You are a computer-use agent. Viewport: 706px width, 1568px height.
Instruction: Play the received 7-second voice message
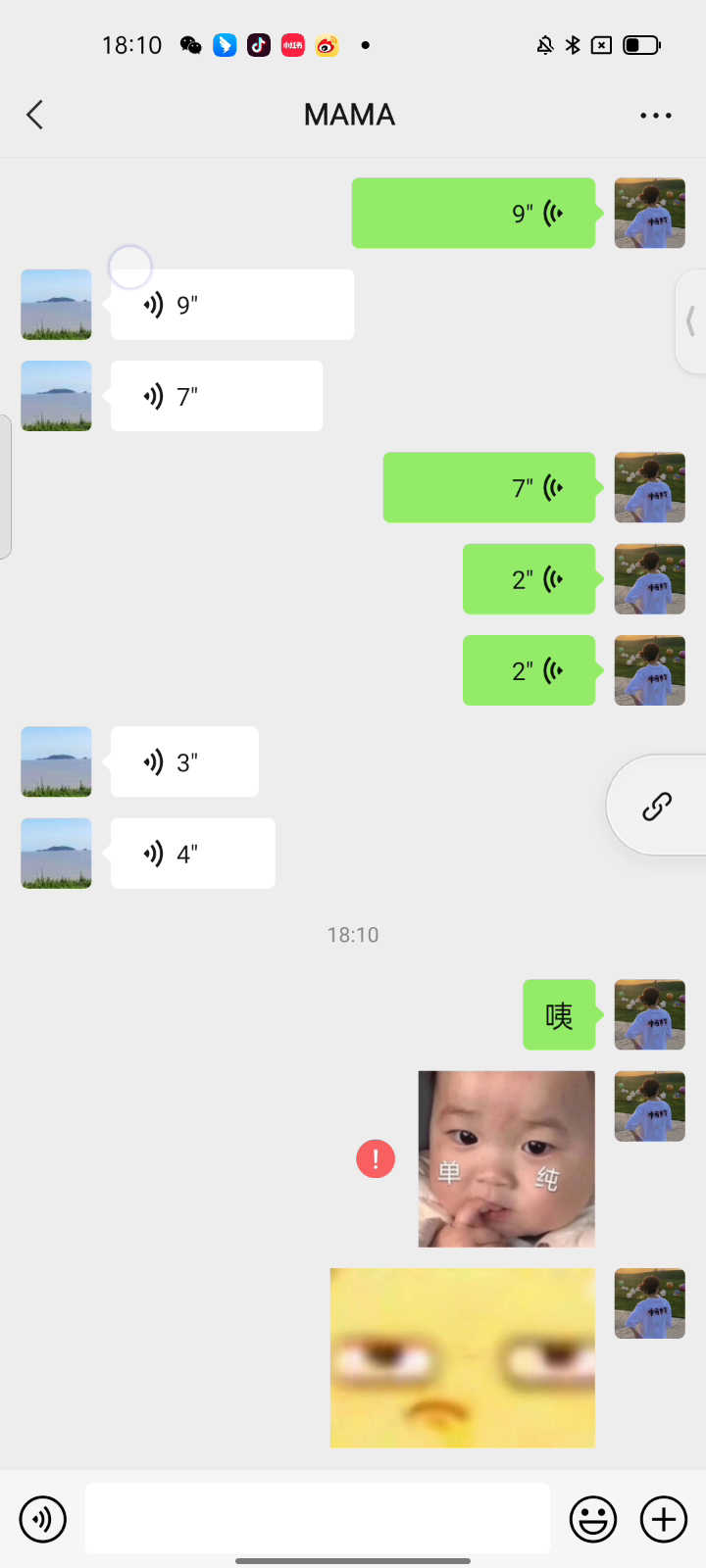pyautogui.click(x=217, y=396)
